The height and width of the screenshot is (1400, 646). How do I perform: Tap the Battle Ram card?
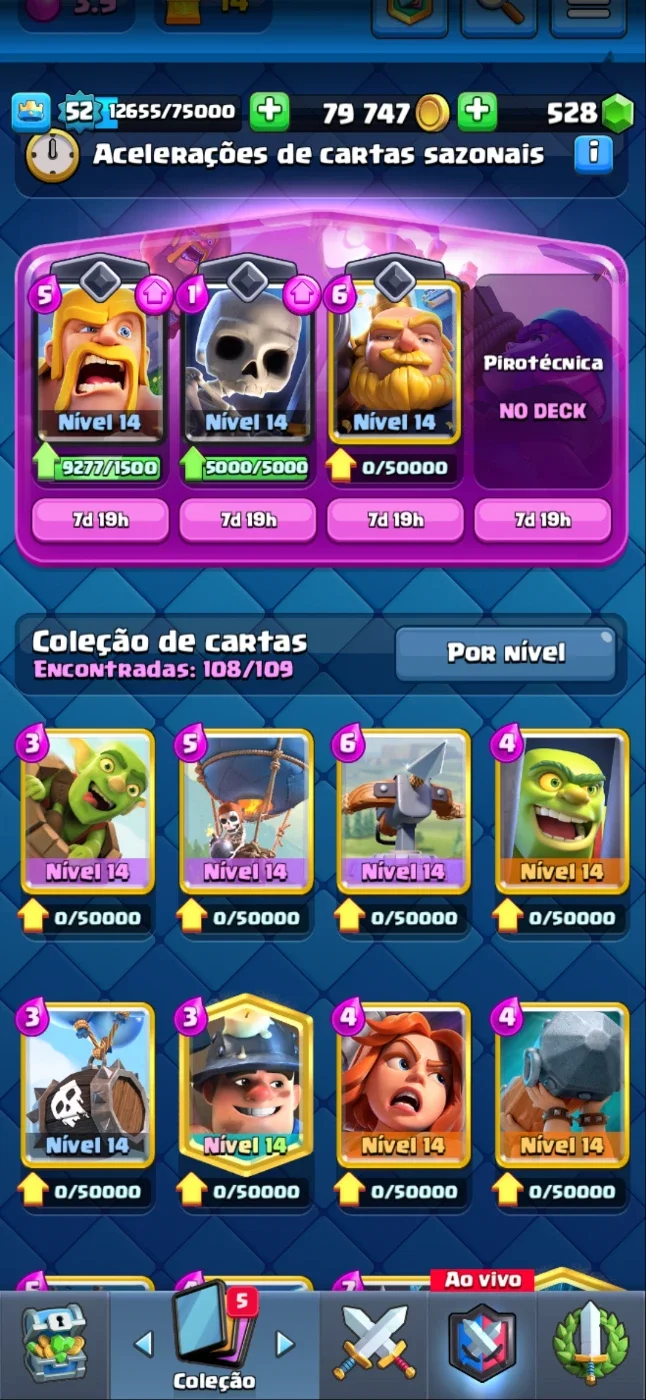tap(562, 1085)
